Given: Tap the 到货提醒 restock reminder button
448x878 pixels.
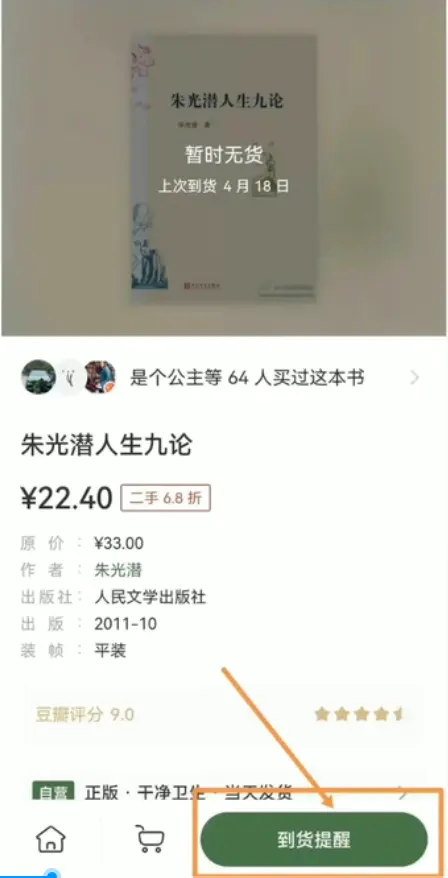Looking at the screenshot, I should coord(314,839).
